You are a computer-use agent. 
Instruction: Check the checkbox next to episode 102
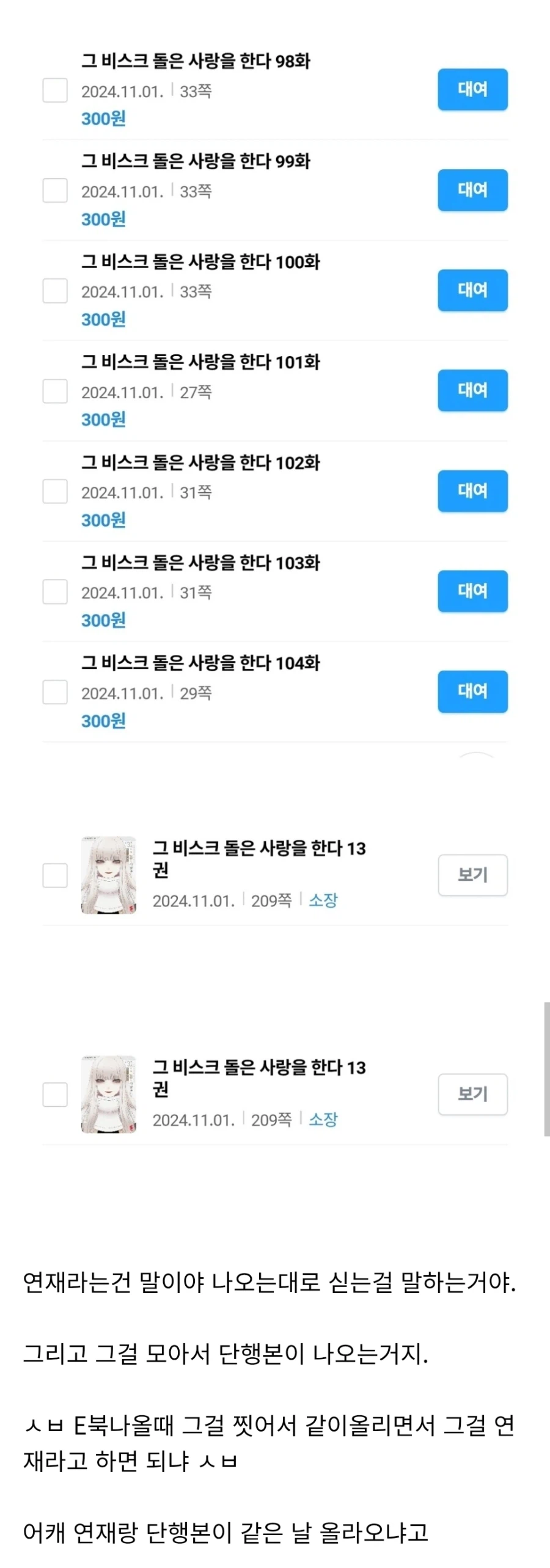(x=54, y=491)
